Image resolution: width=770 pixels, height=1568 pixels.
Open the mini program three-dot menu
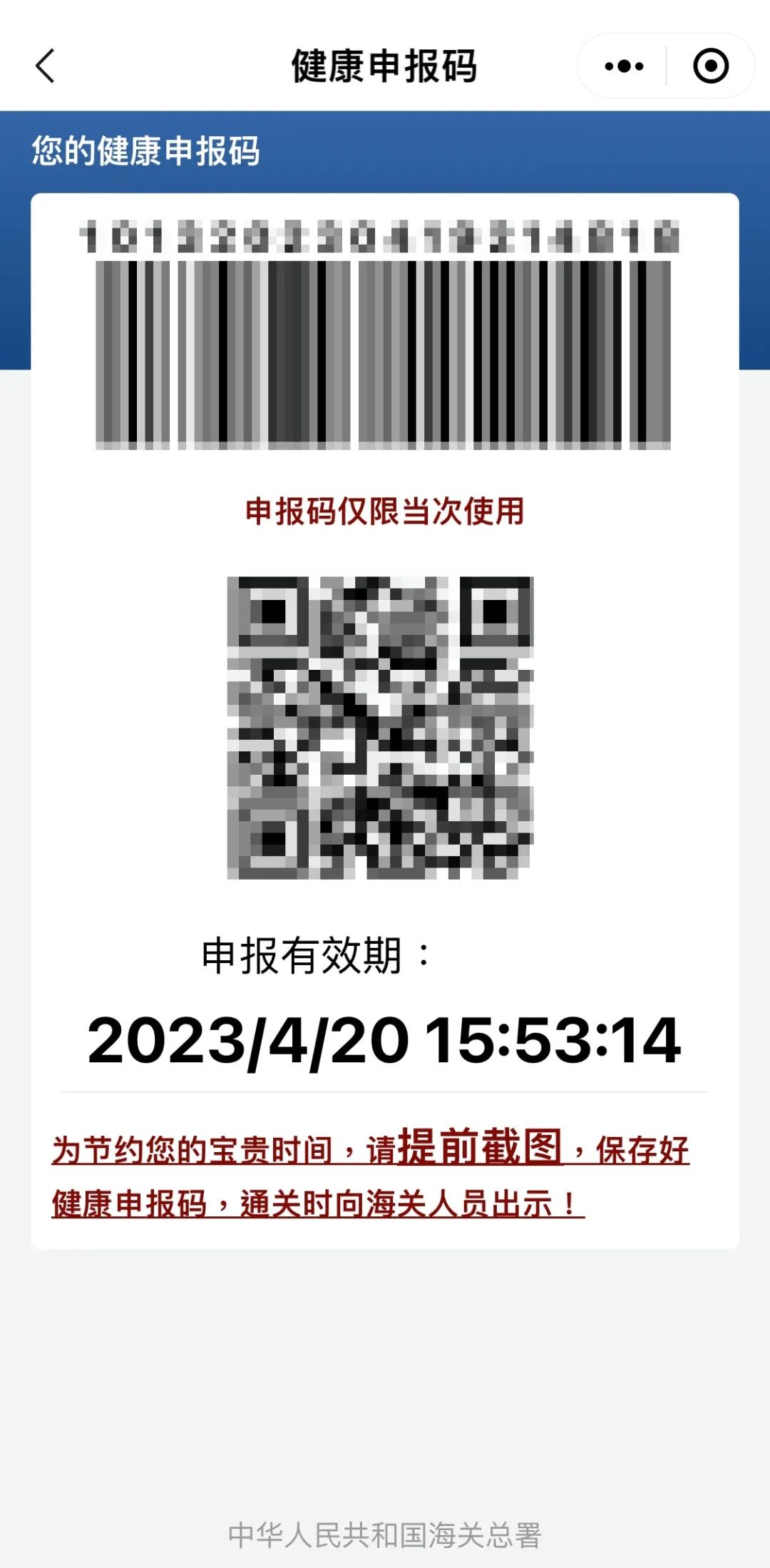(x=624, y=66)
